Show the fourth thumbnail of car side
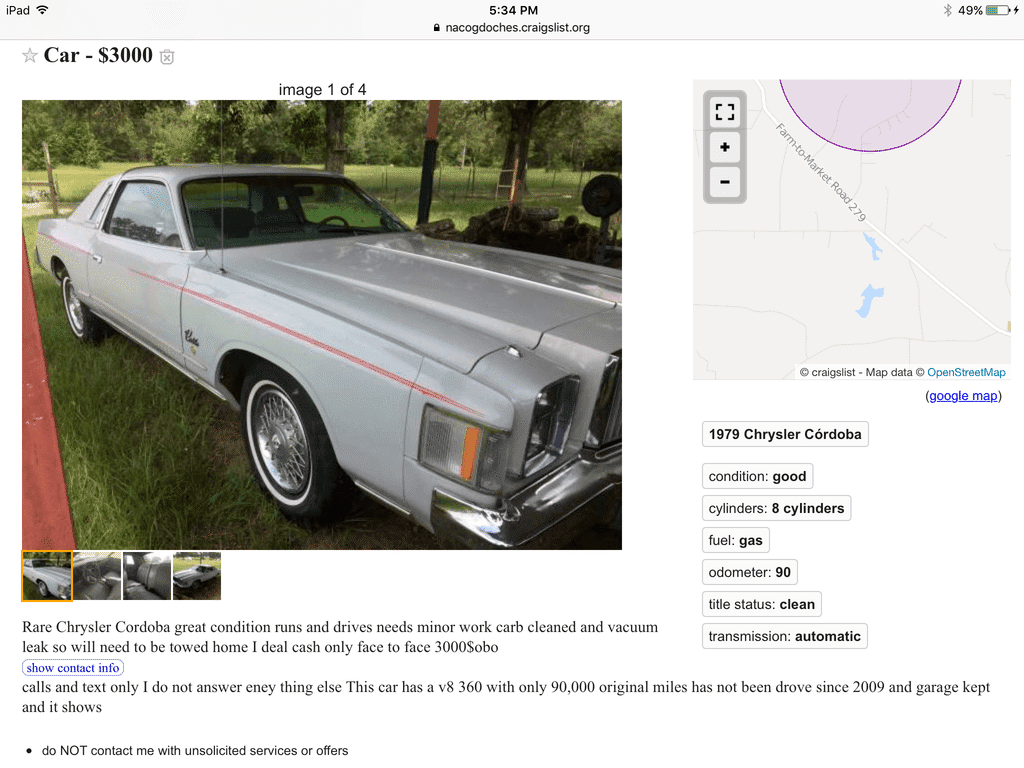This screenshot has height=768, width=1024. tap(197, 576)
